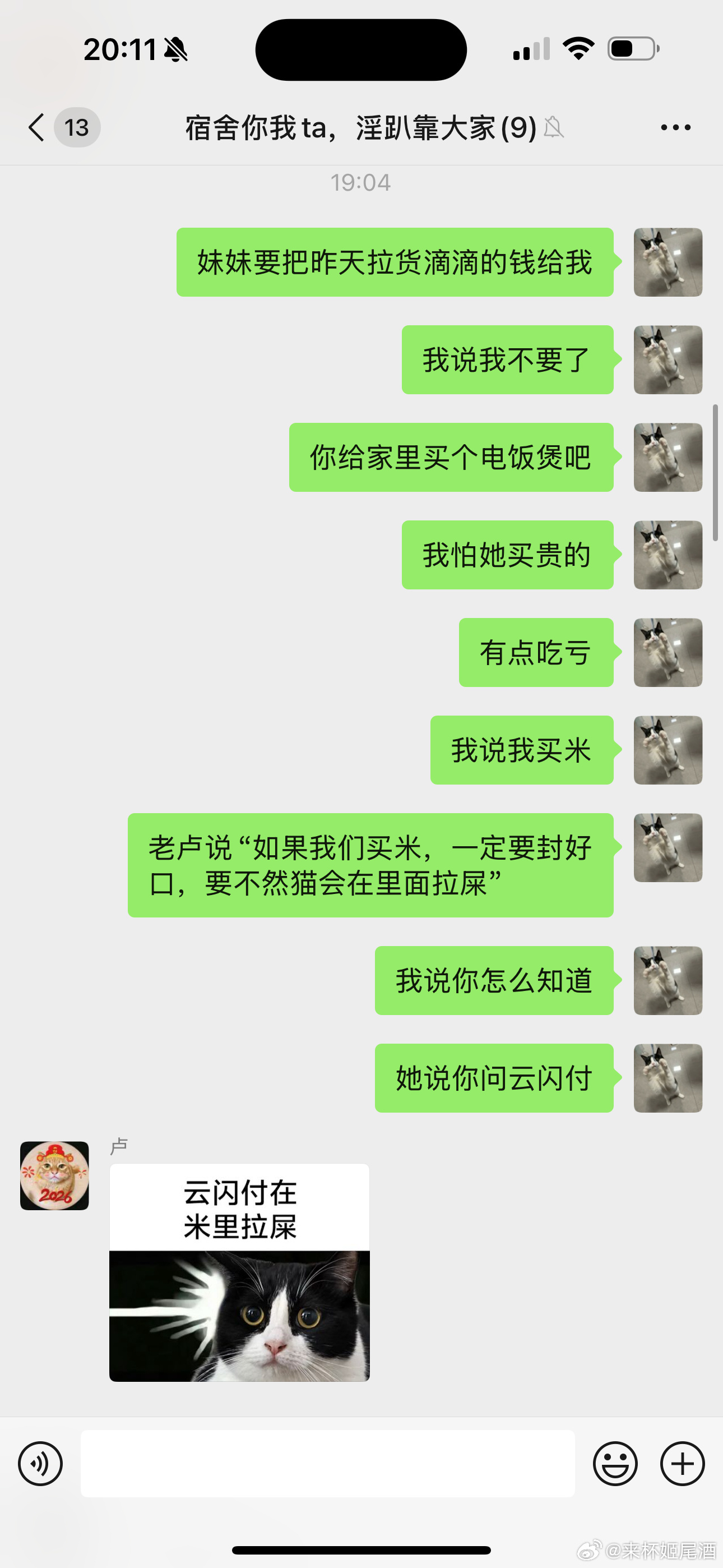This screenshot has height=1568, width=723.
Task: Open the plus attachments menu
Action: coord(682,1463)
